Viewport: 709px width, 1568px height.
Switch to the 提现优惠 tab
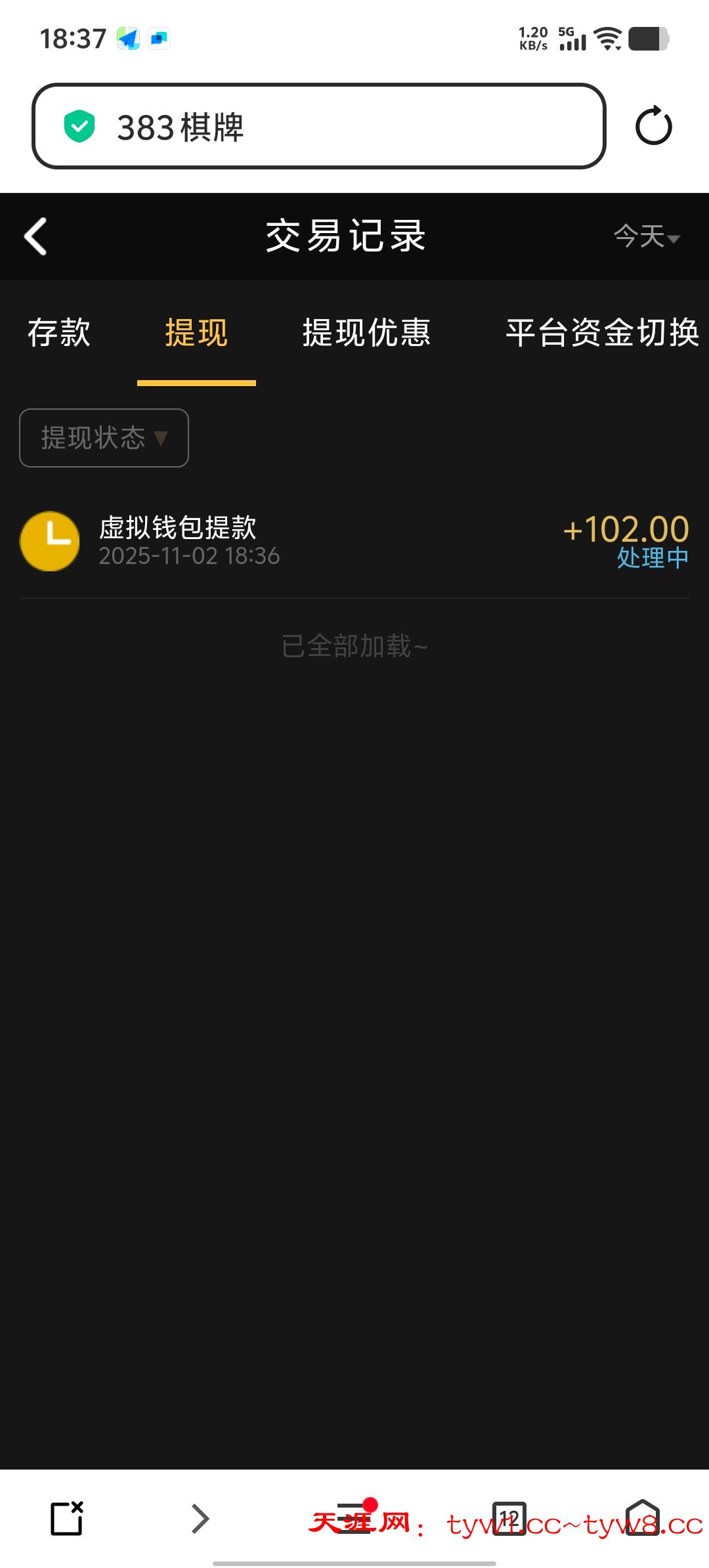pos(366,332)
